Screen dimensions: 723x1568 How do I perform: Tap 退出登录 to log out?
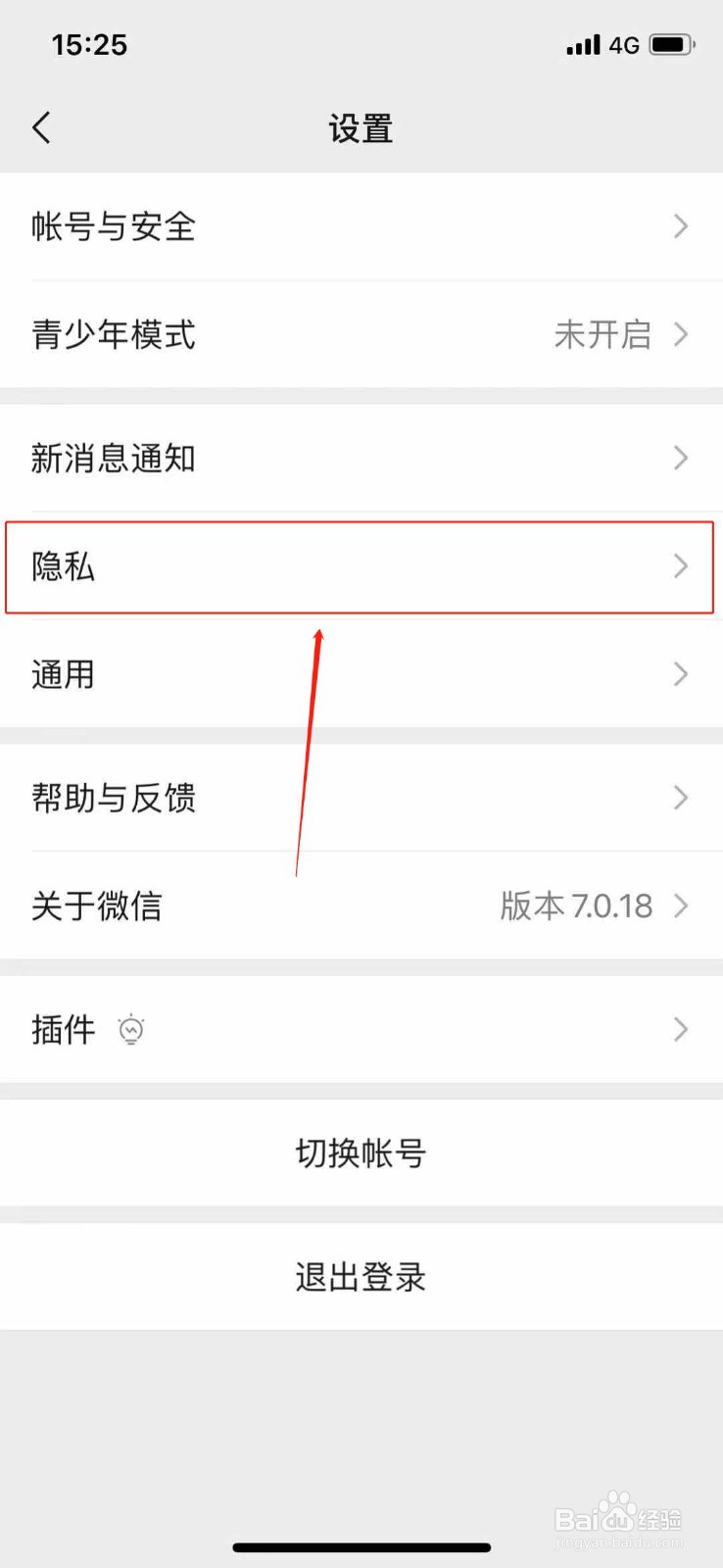pyautogui.click(x=361, y=1276)
